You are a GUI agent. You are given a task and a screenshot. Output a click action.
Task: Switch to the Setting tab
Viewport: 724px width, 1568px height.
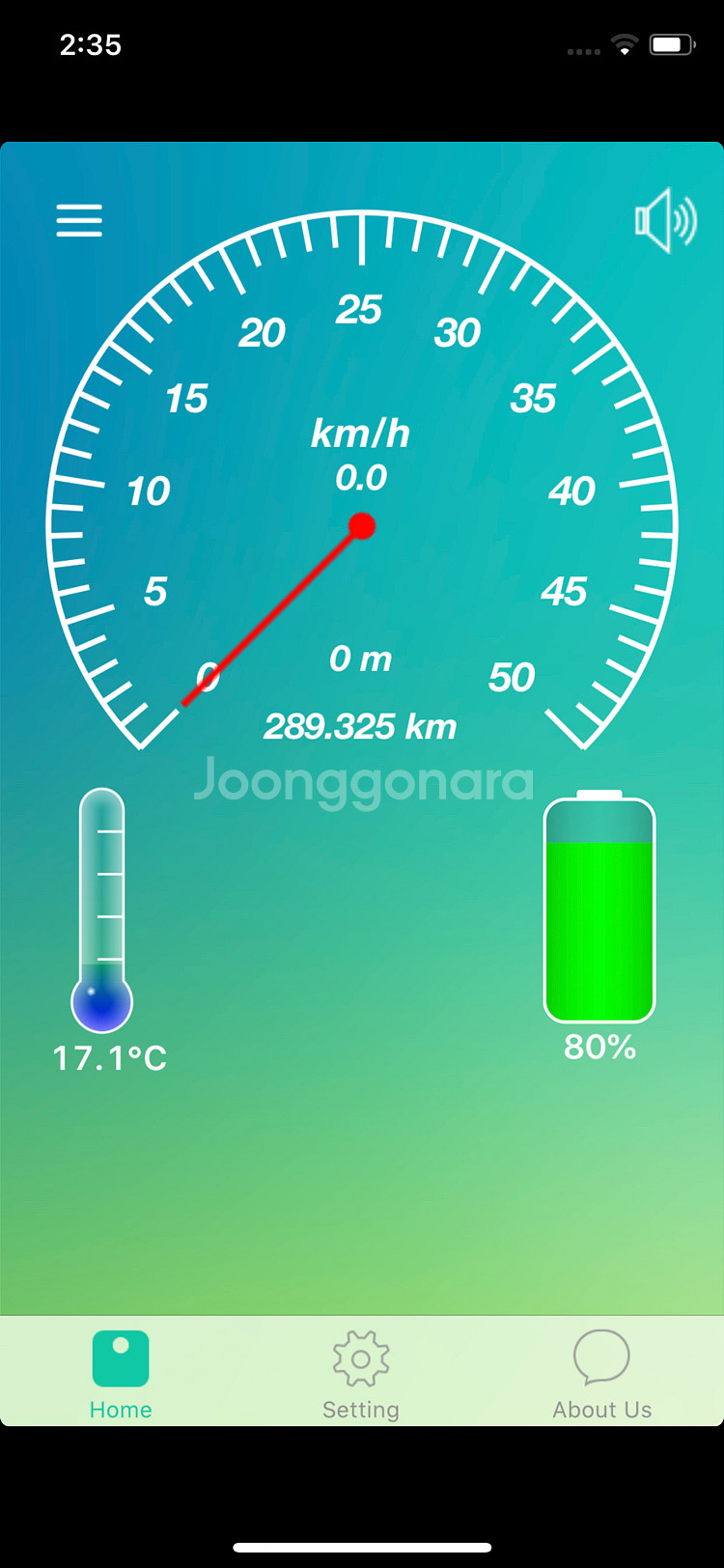(361, 1374)
